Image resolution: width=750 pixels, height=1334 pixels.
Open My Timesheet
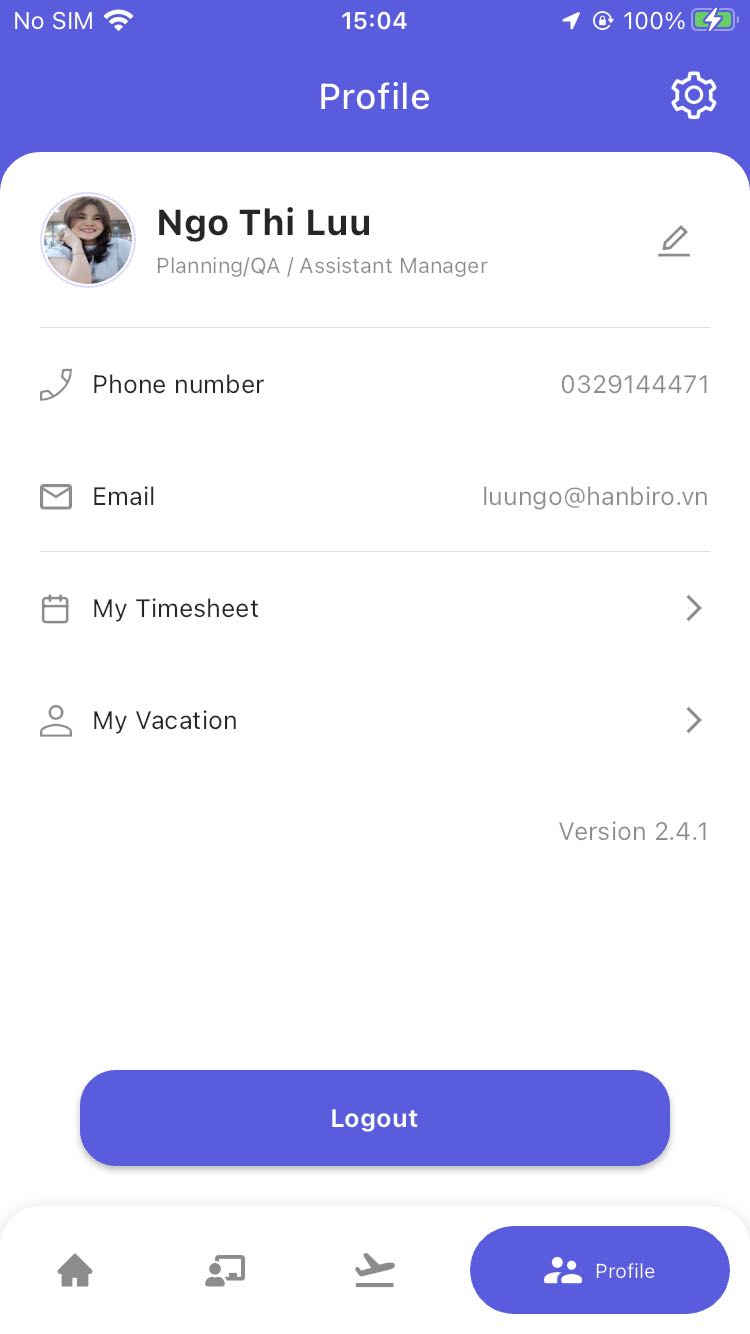[x=375, y=608]
